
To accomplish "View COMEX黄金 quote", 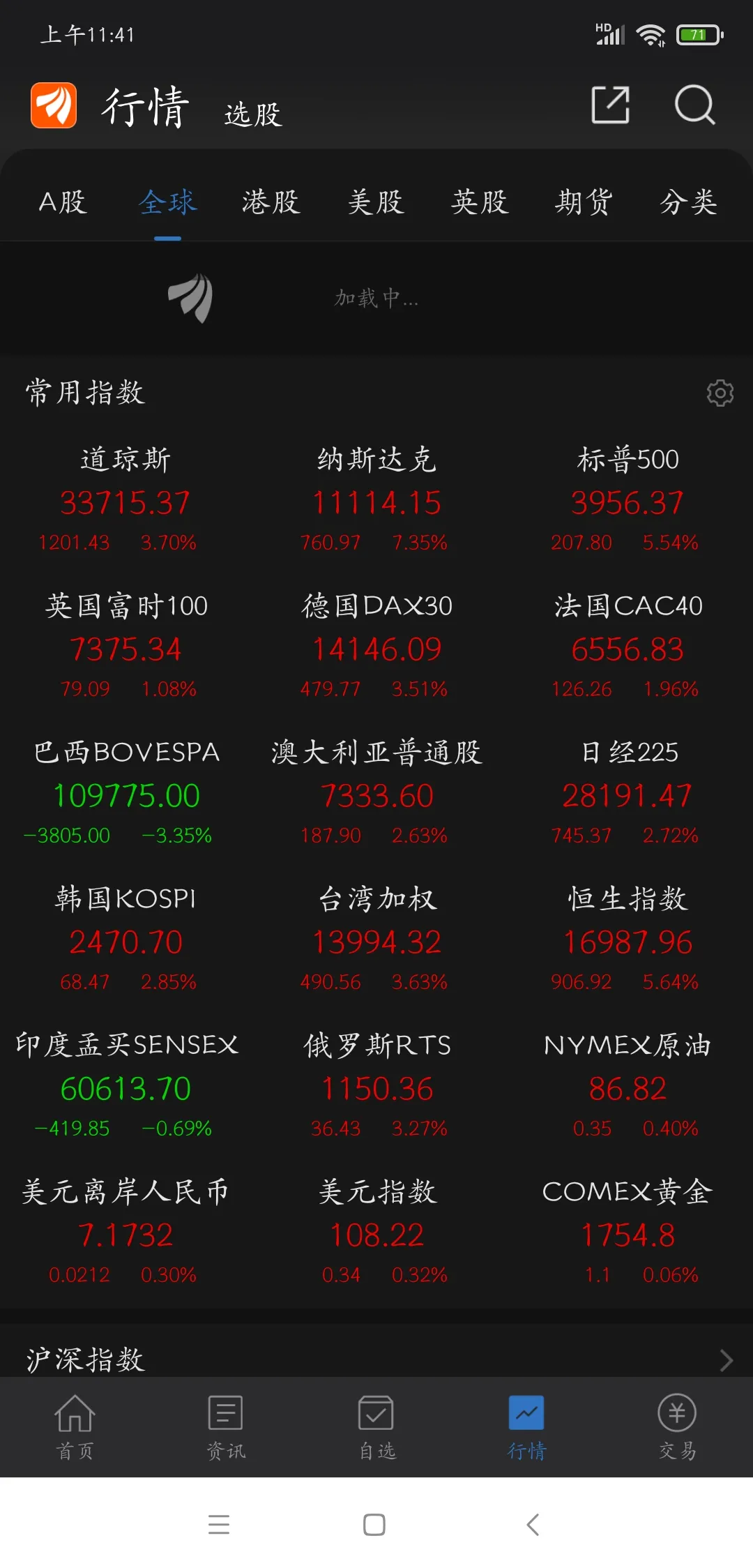I will pos(627,1232).
